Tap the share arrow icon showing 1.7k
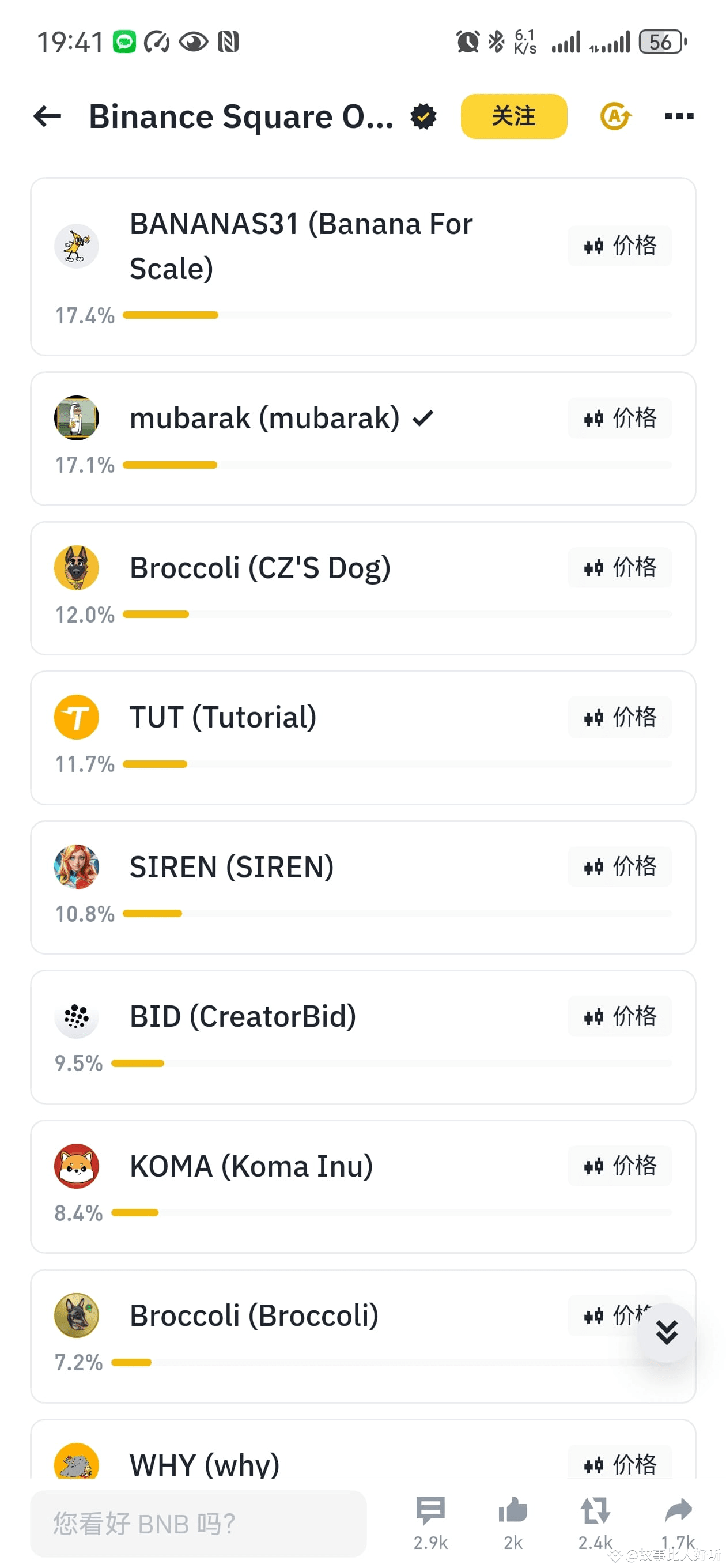Screen dimensions: 726x1568 pyautogui.click(x=678, y=1510)
